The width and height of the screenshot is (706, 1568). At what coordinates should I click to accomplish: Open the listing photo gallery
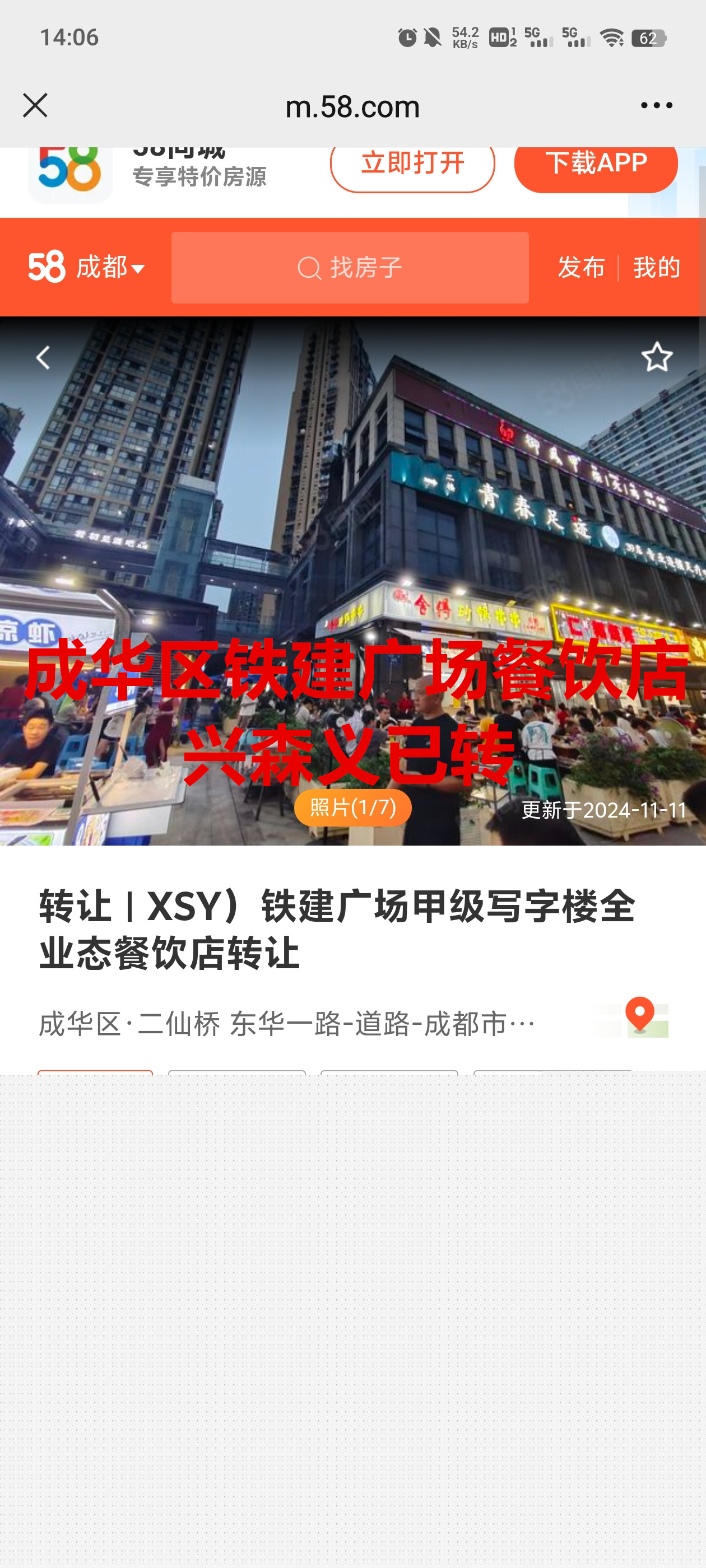coord(352,808)
